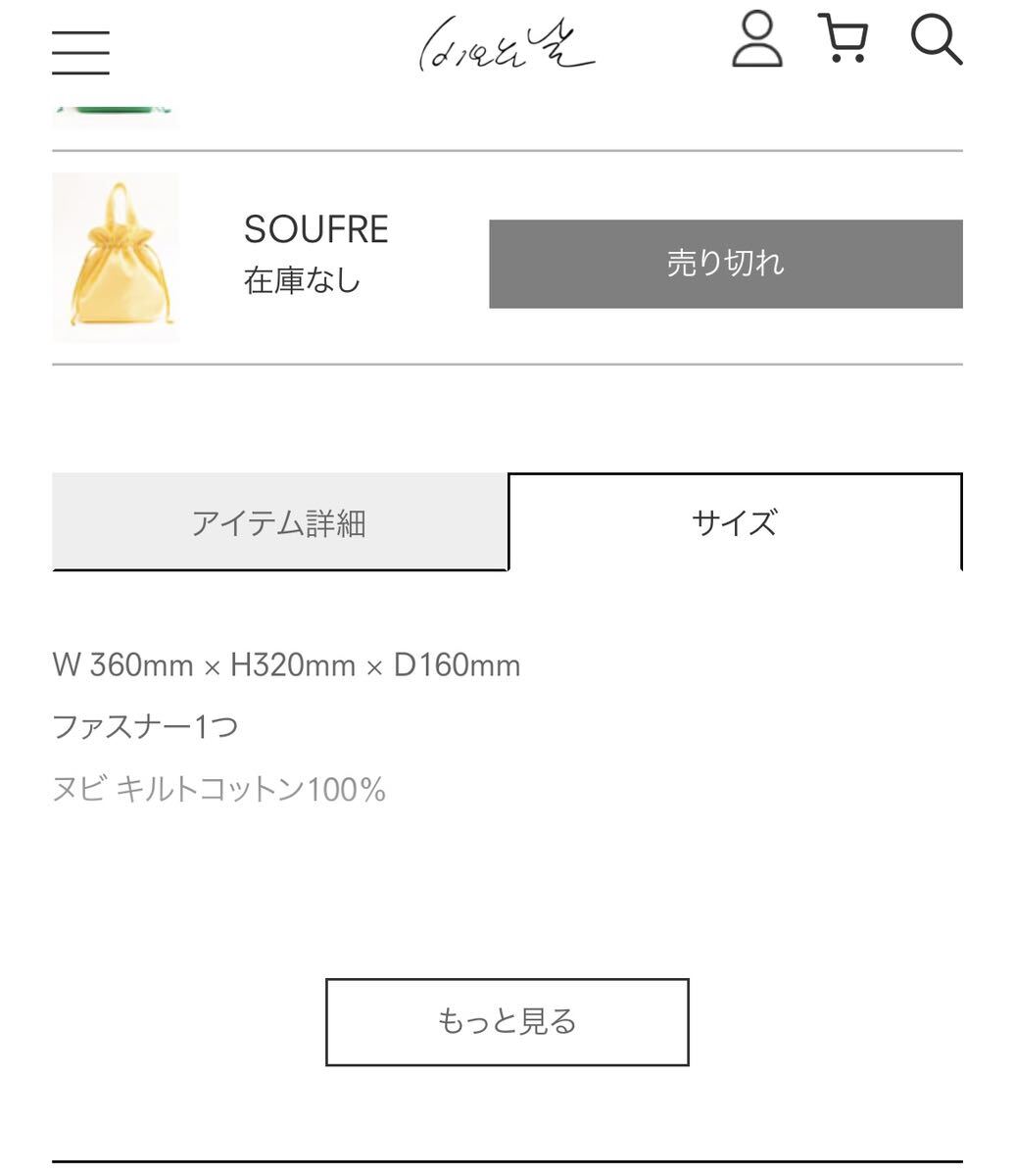
Task: View the shopping cart
Action: pos(844,41)
